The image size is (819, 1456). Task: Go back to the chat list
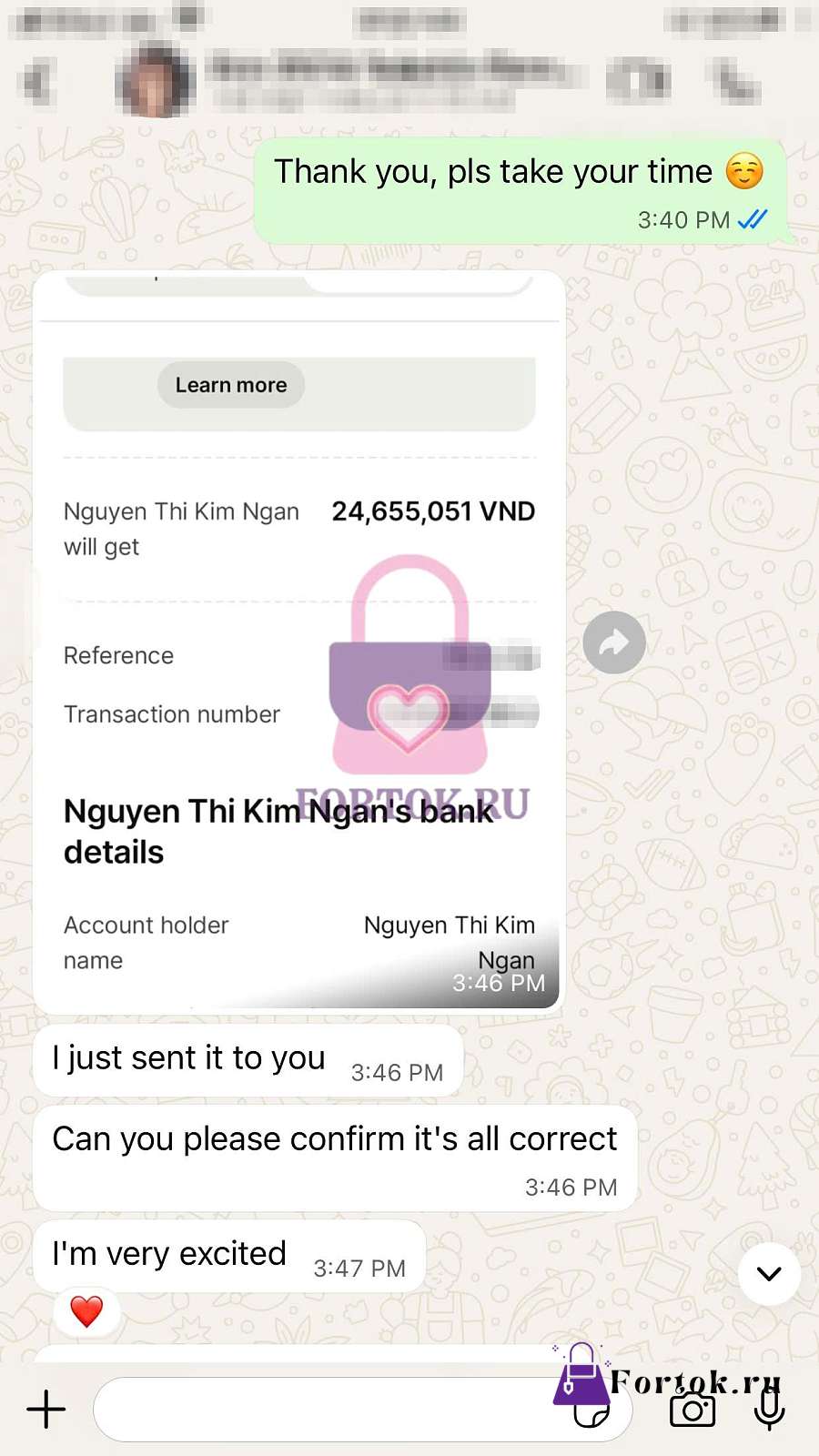pyautogui.click(x=38, y=81)
